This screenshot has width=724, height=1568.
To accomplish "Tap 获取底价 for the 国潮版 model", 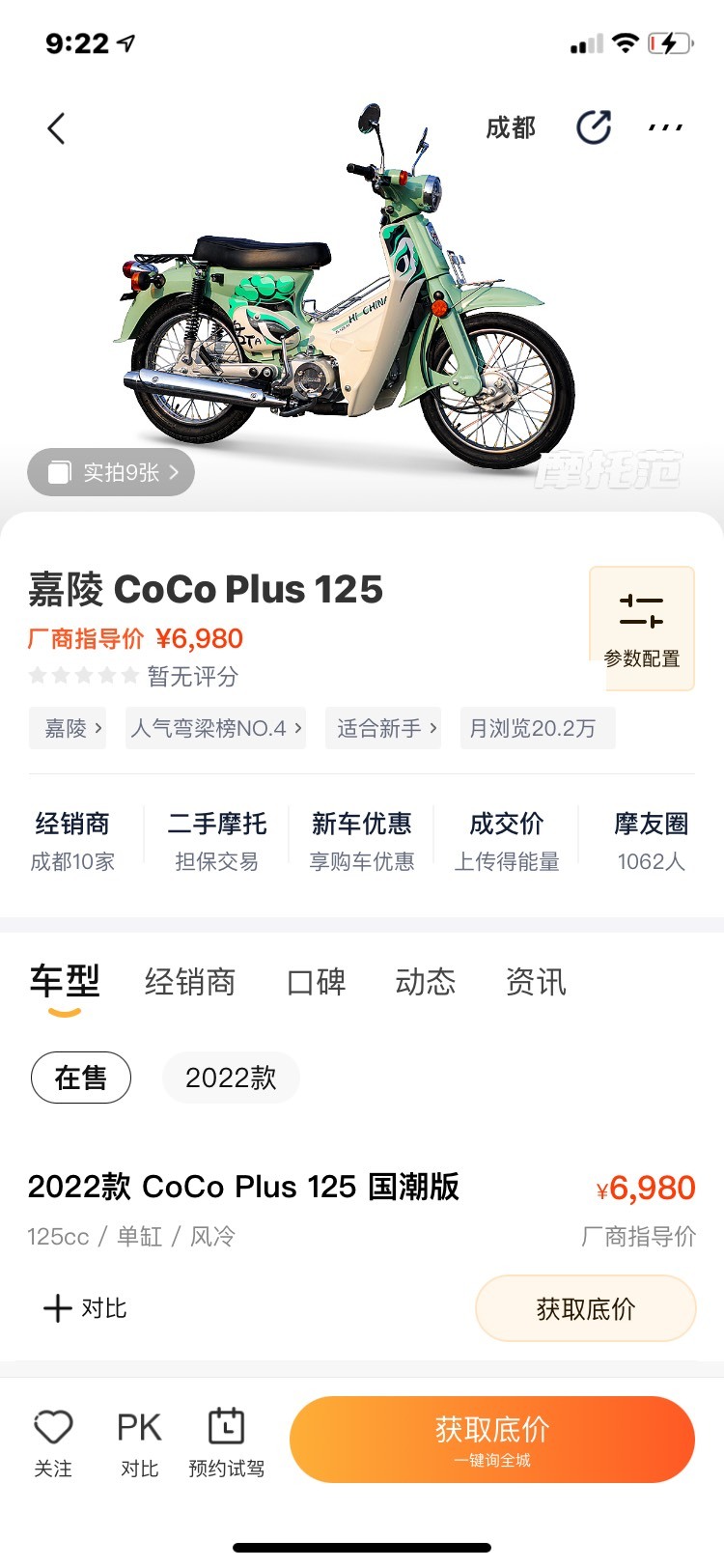I will pyautogui.click(x=586, y=1308).
